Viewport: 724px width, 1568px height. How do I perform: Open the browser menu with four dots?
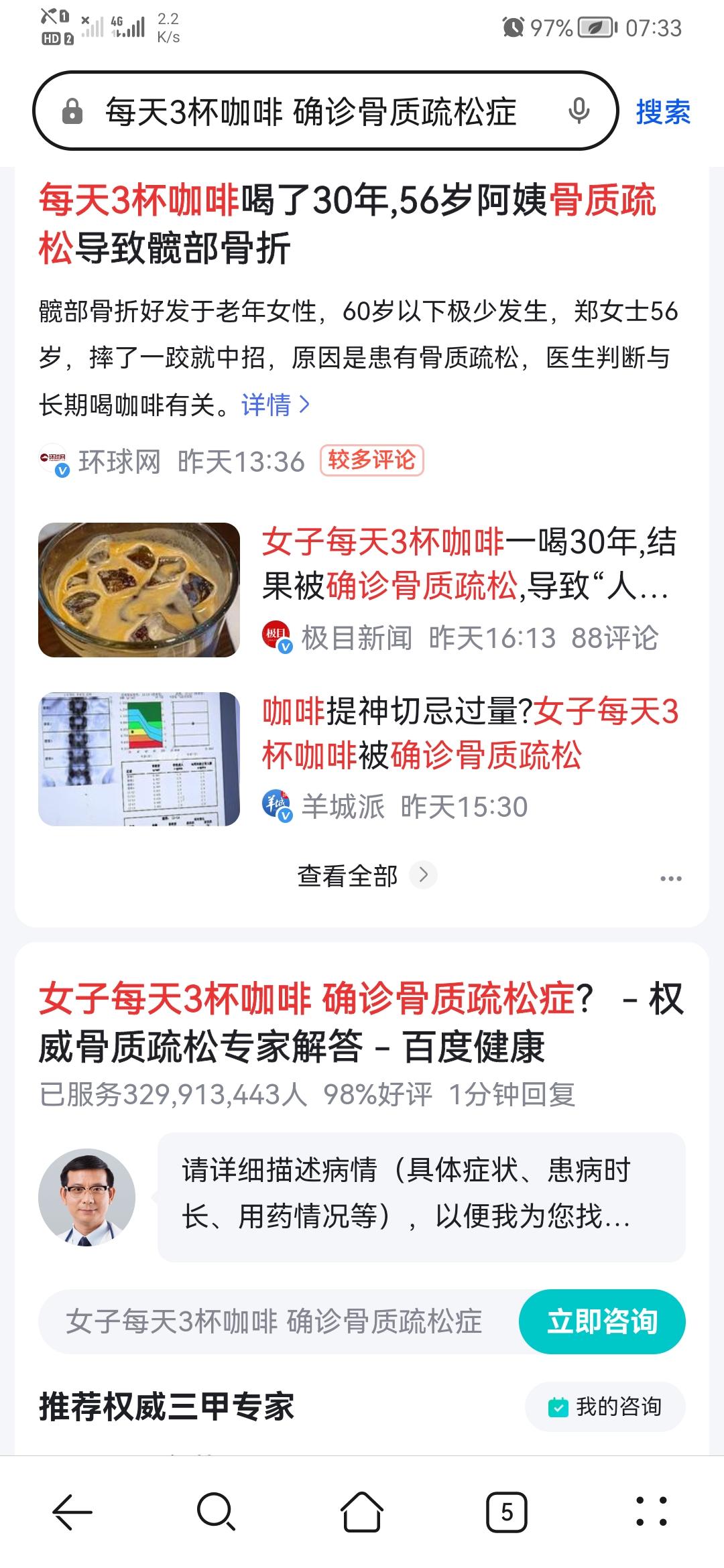[x=651, y=1512]
